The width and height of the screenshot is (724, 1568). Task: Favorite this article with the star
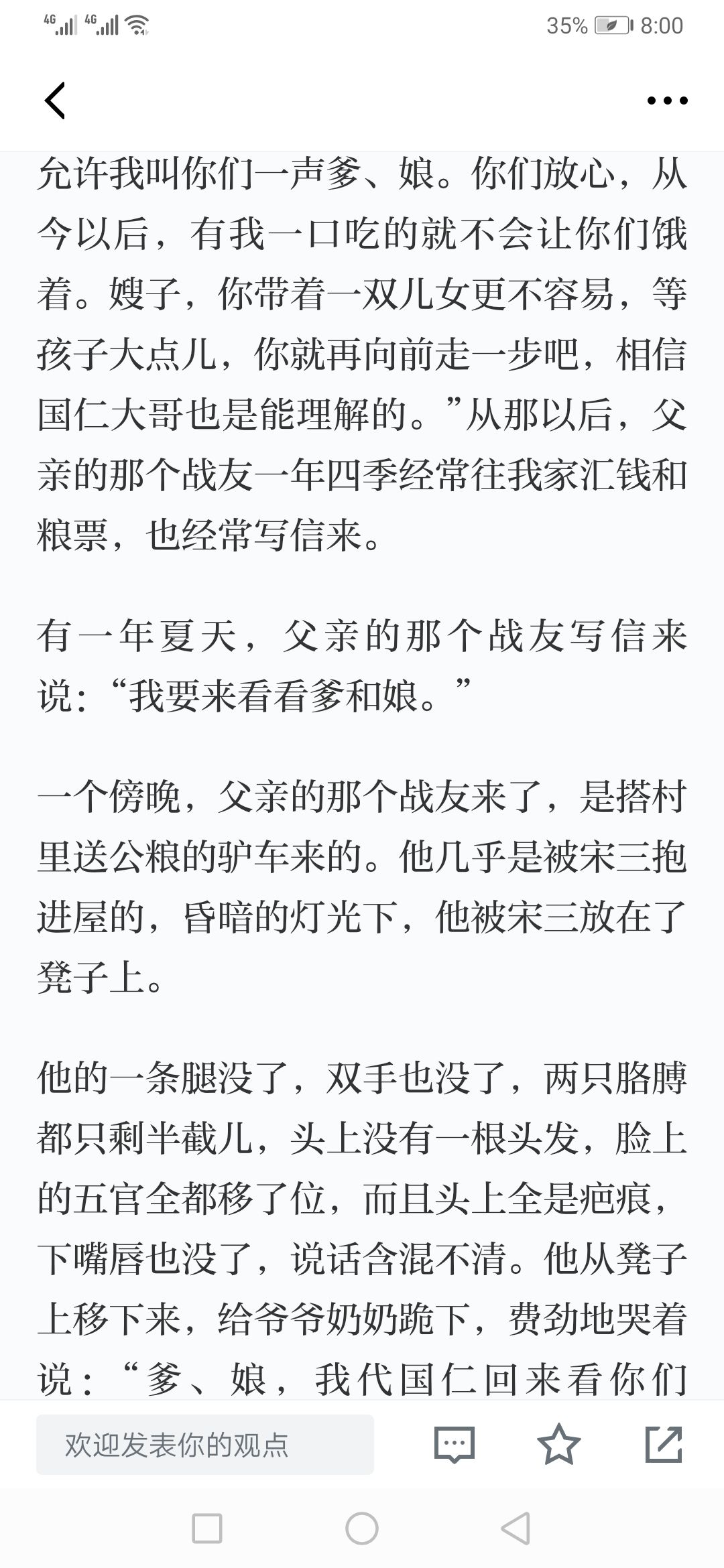tap(559, 1444)
